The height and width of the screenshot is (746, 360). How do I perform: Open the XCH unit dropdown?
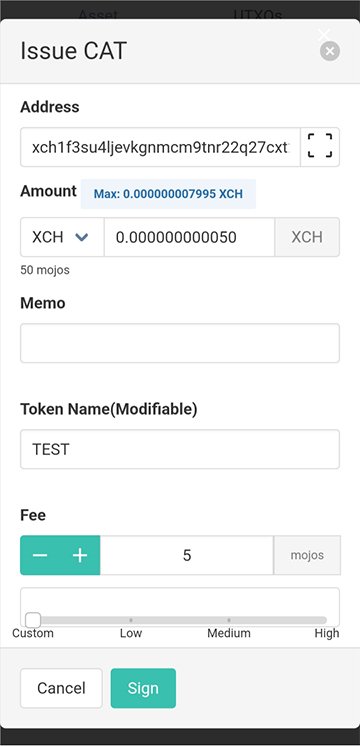(62, 237)
